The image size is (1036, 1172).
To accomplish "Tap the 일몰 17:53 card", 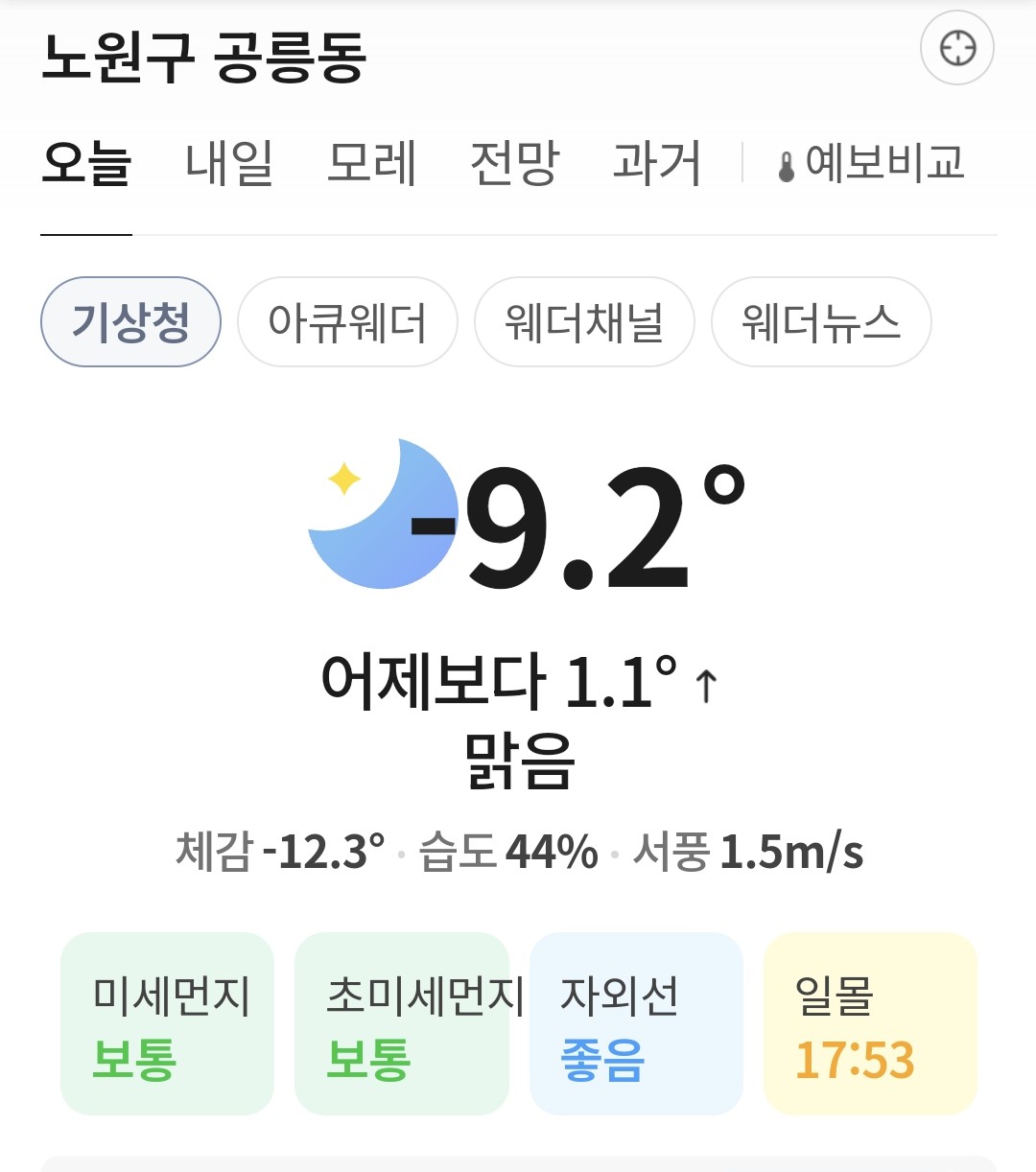I will pos(870,1024).
